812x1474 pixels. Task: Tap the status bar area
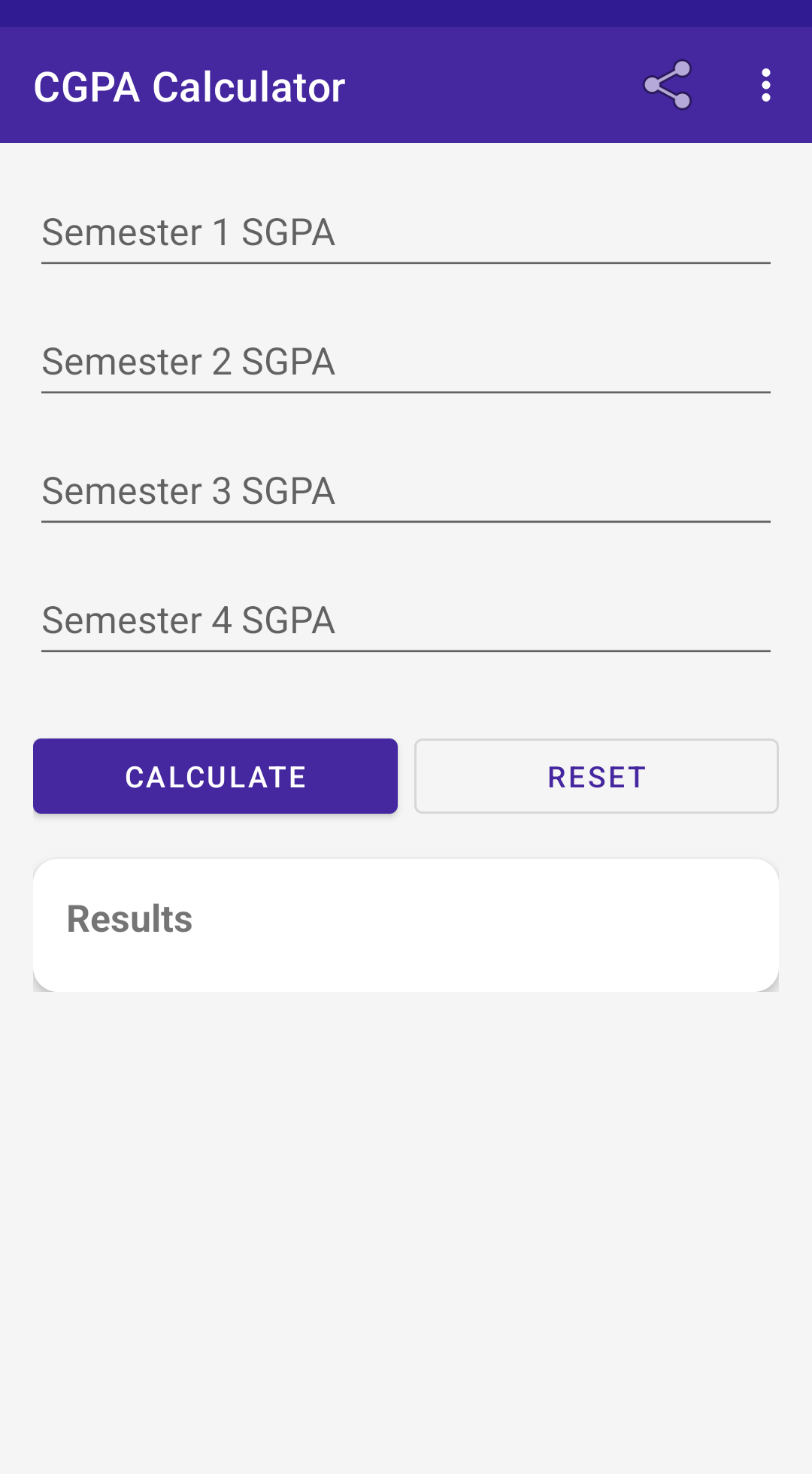point(406,14)
